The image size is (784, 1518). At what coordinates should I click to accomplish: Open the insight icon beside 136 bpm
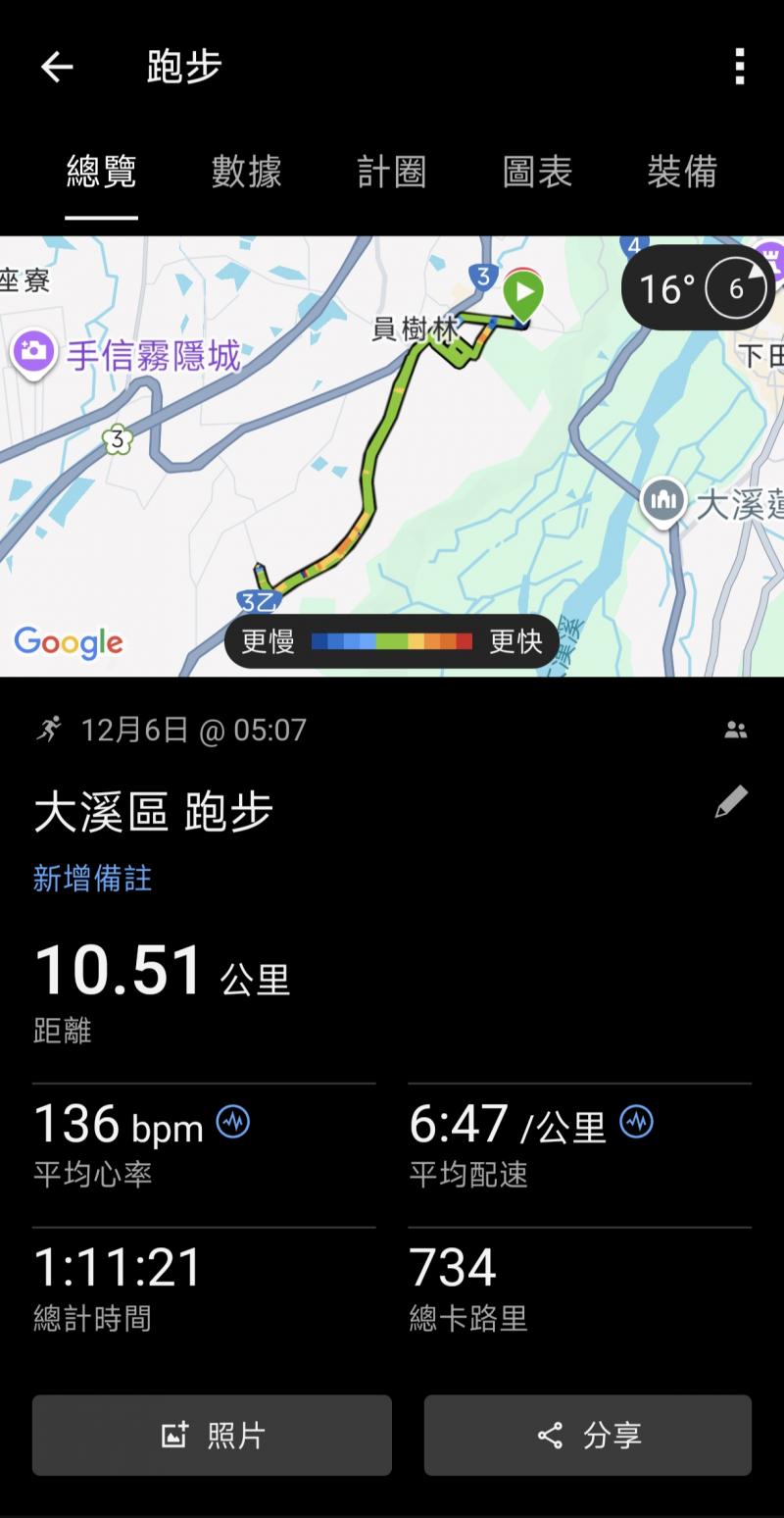click(233, 1121)
